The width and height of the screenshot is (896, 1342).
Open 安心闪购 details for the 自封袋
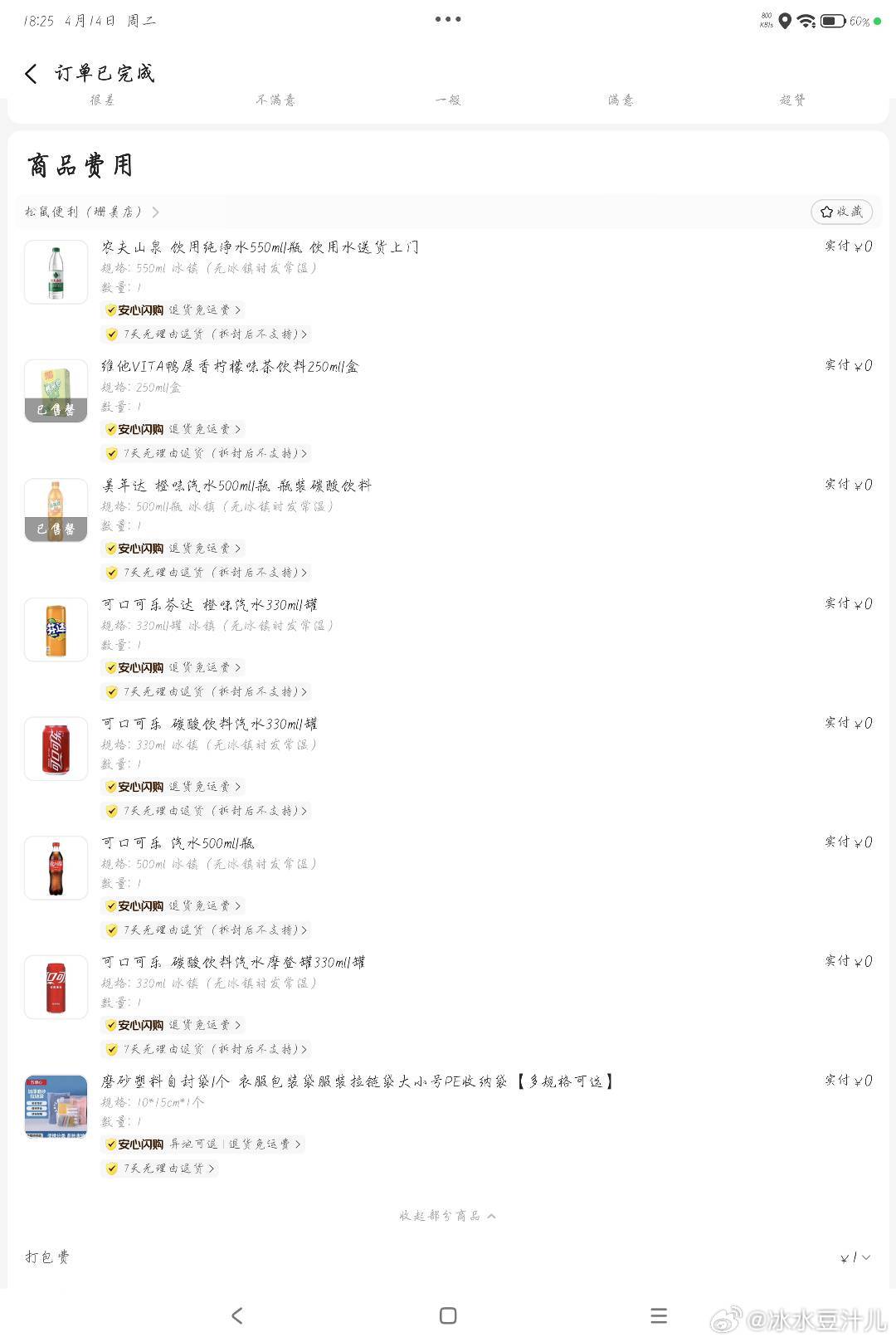point(203,1144)
